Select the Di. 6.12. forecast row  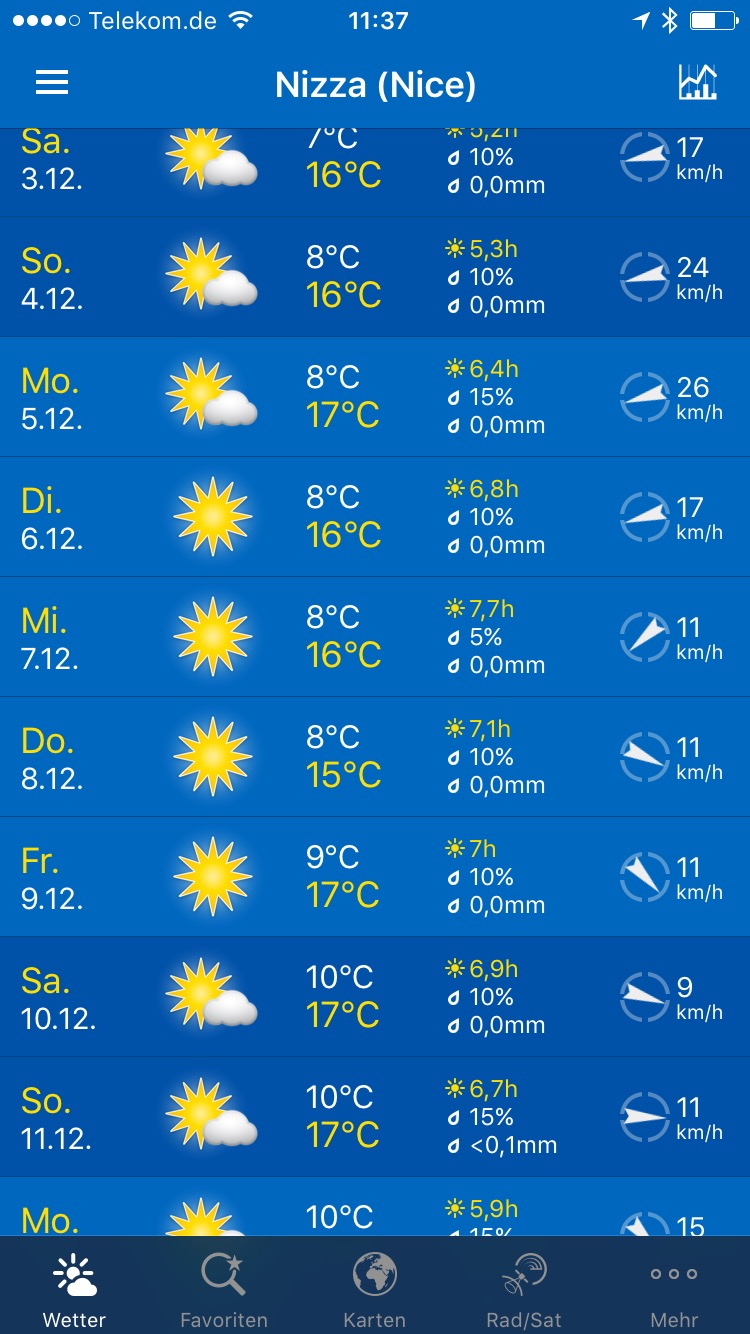coord(375,517)
